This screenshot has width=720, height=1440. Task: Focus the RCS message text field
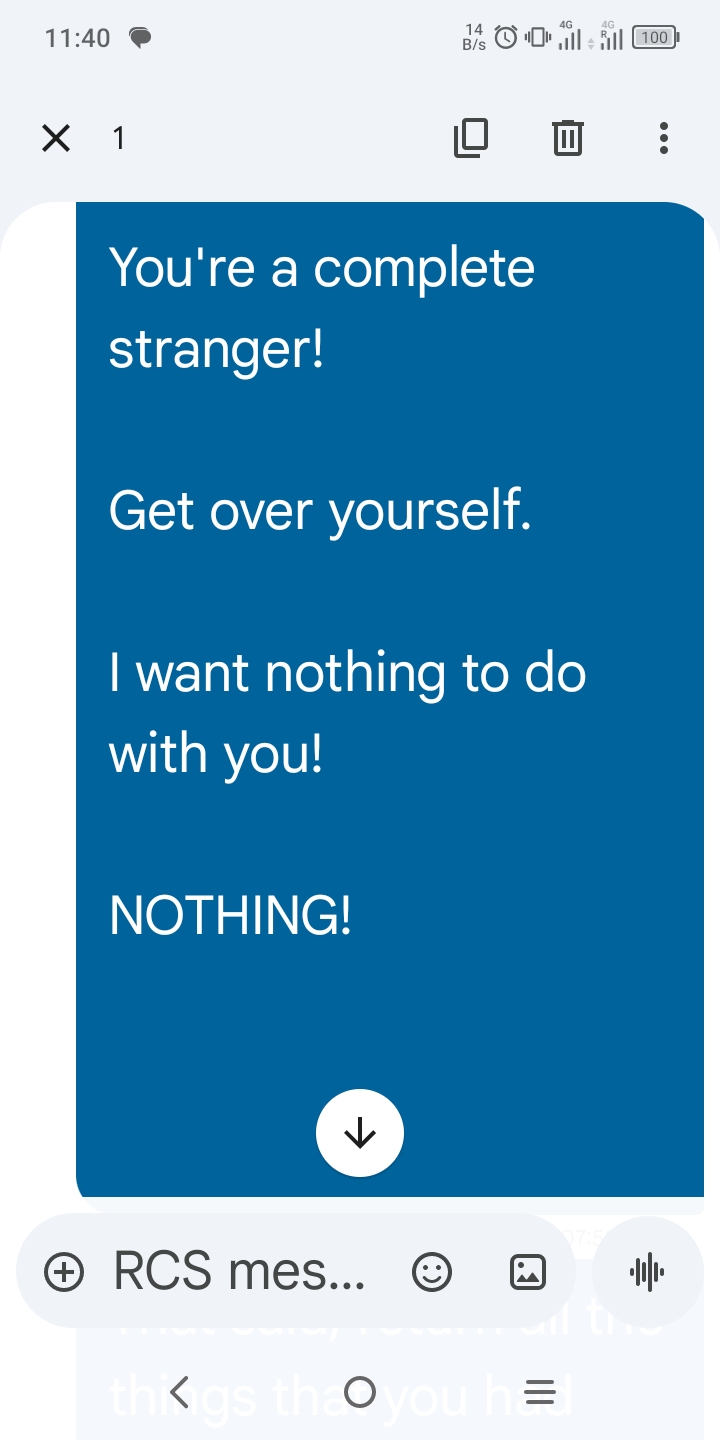(x=240, y=1272)
